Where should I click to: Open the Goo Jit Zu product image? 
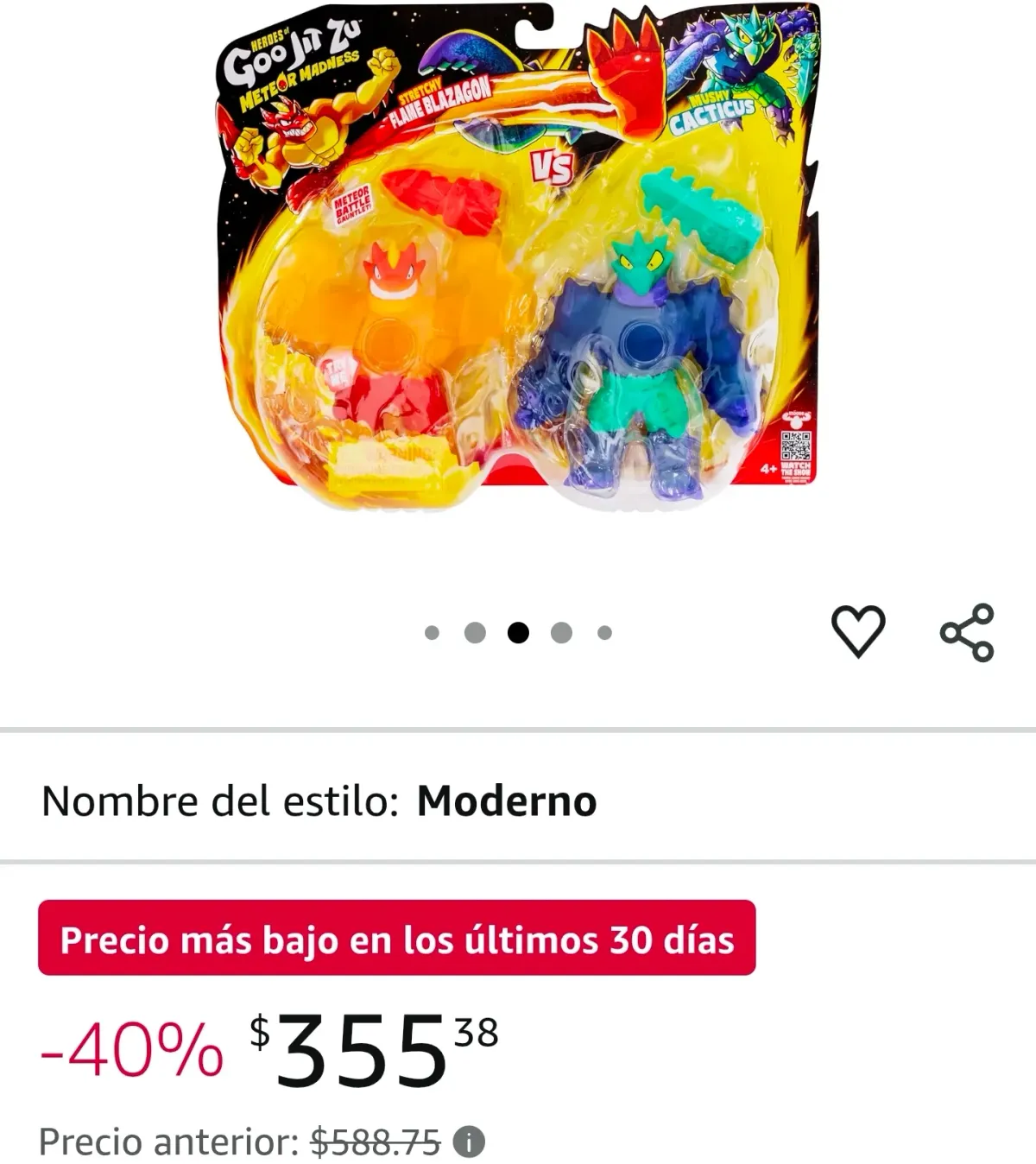518,259
